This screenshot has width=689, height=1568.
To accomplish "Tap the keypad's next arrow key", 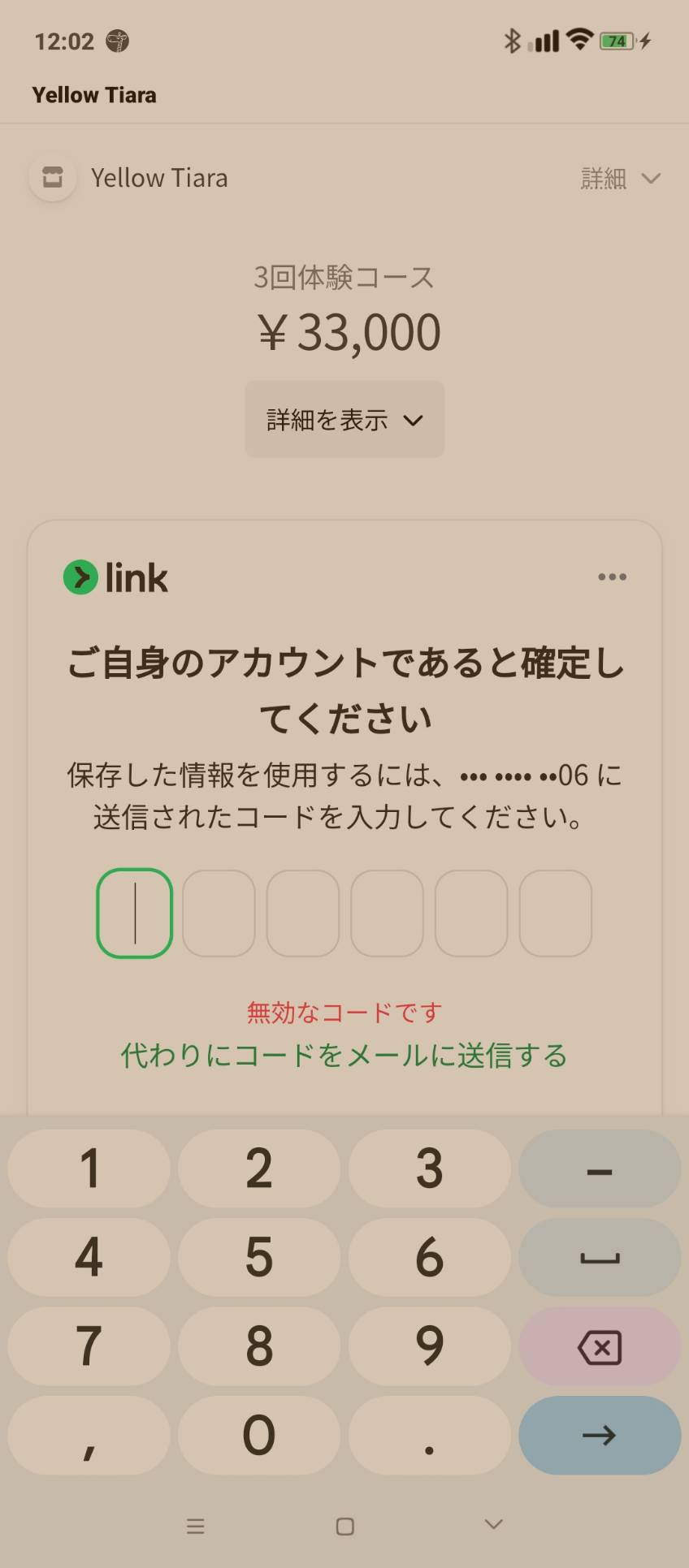I will [x=600, y=1435].
